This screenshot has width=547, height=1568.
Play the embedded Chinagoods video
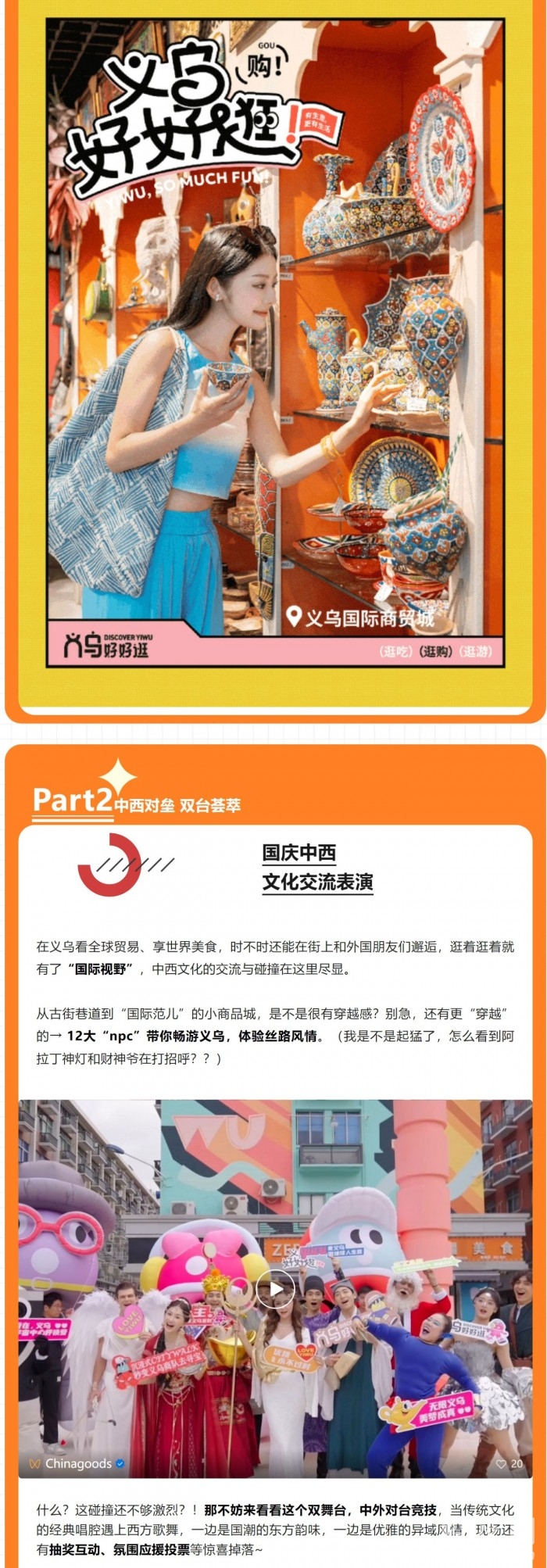click(x=276, y=1289)
